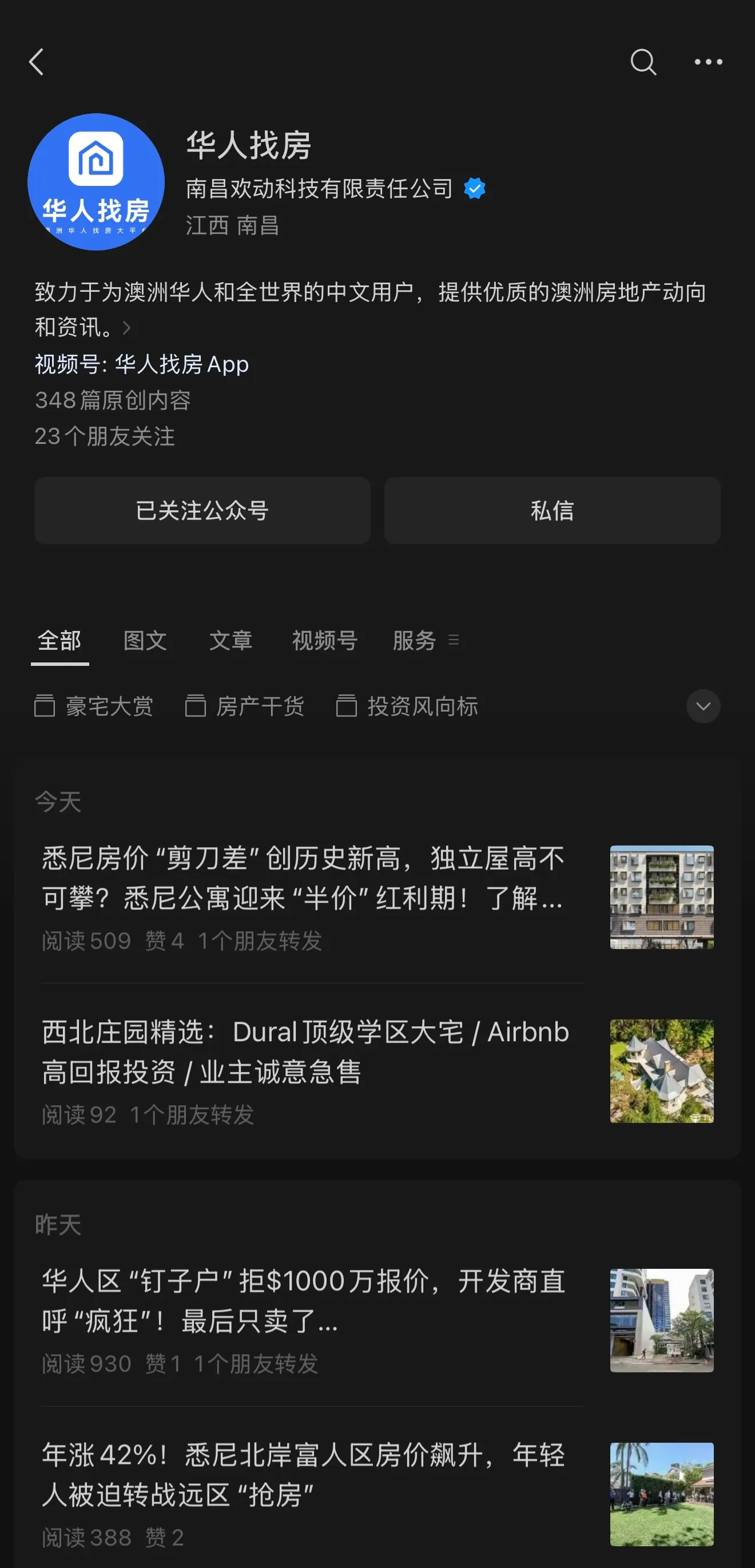Open the 房产干货 collection folder icon
The image size is (755, 1568).
point(197,706)
